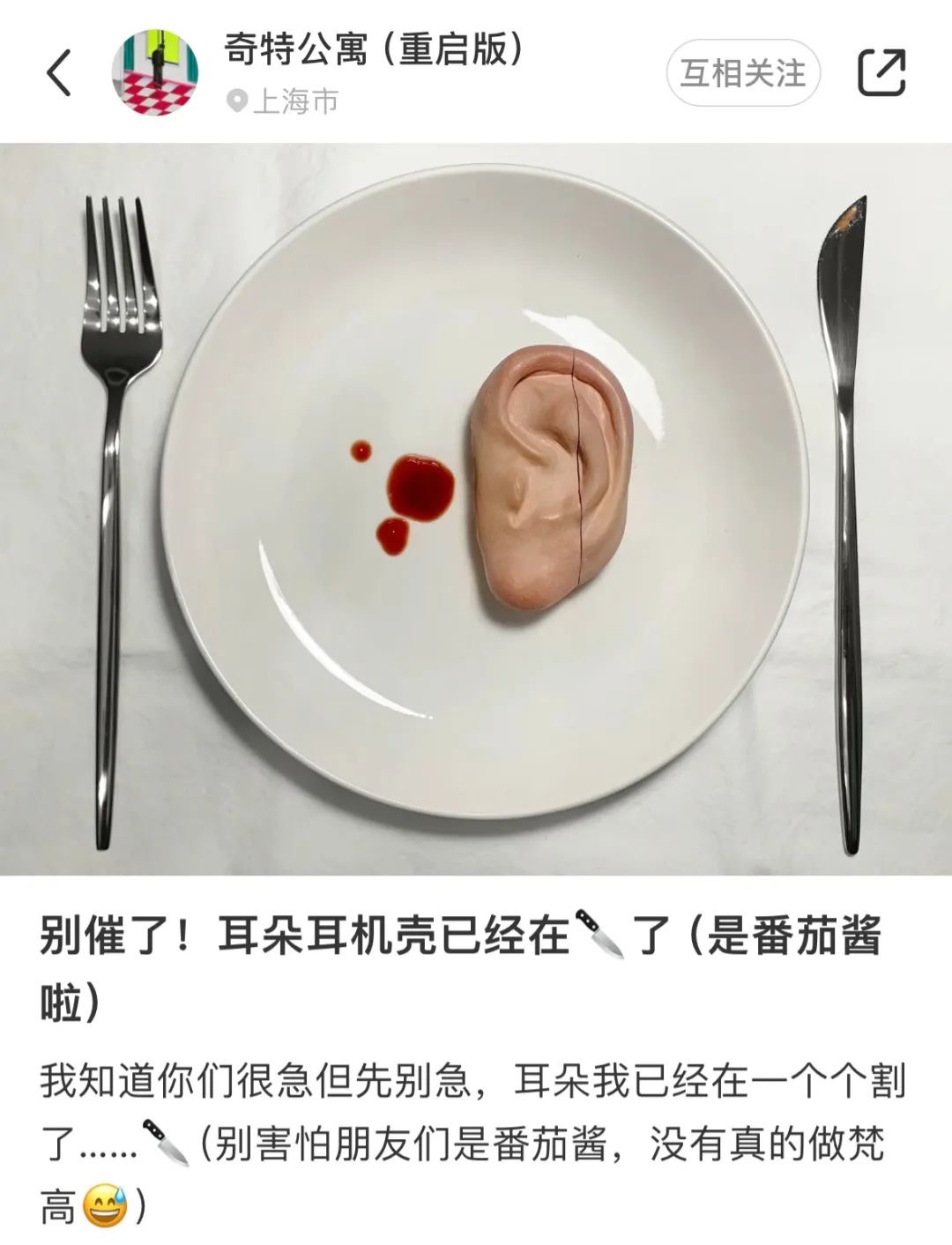Screen dimensions: 952x1245
Task: Tap the 互相关注 follow button
Action: click(742, 73)
